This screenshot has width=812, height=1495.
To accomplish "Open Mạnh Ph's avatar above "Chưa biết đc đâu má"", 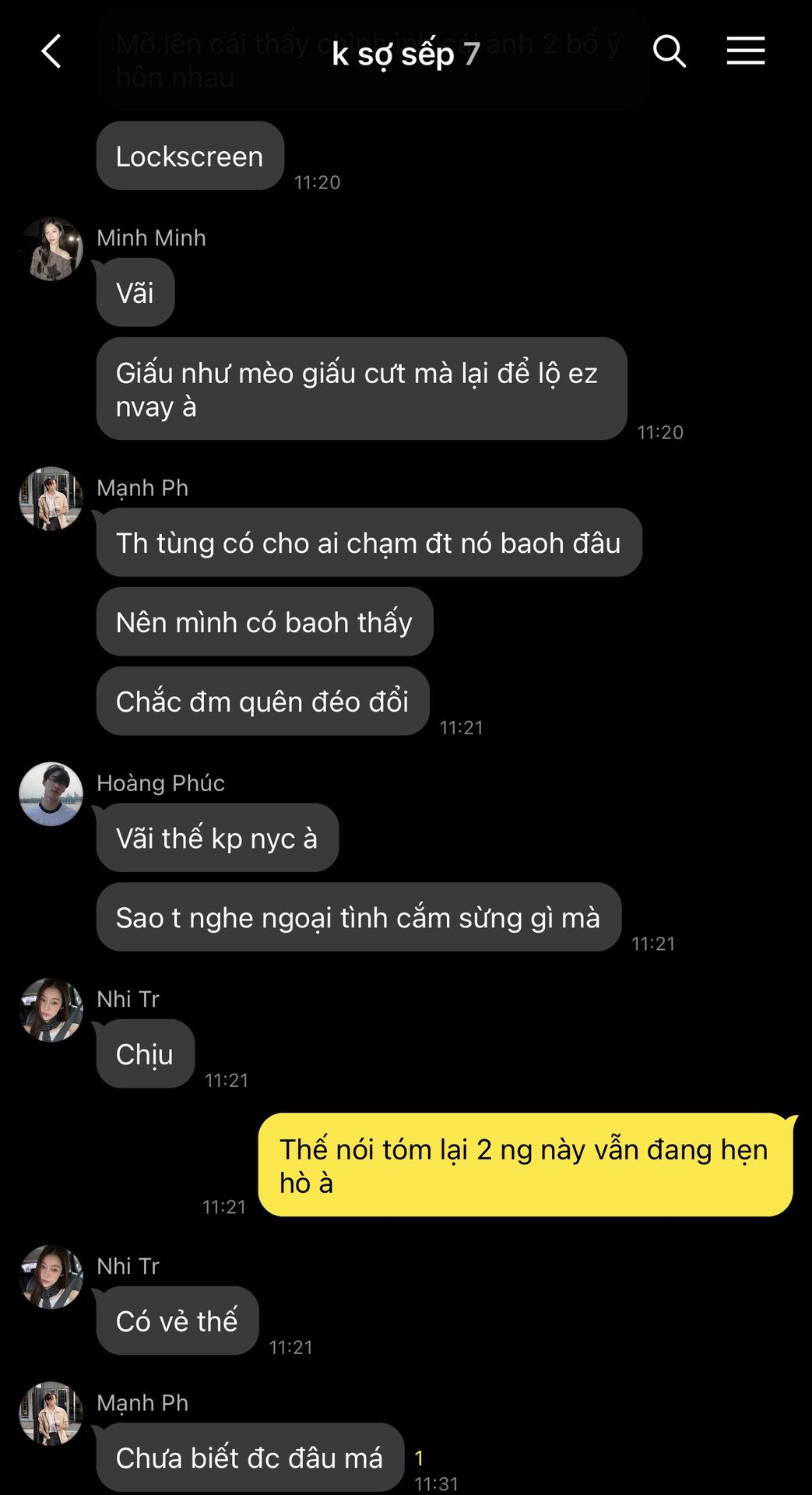I will (x=51, y=1413).
